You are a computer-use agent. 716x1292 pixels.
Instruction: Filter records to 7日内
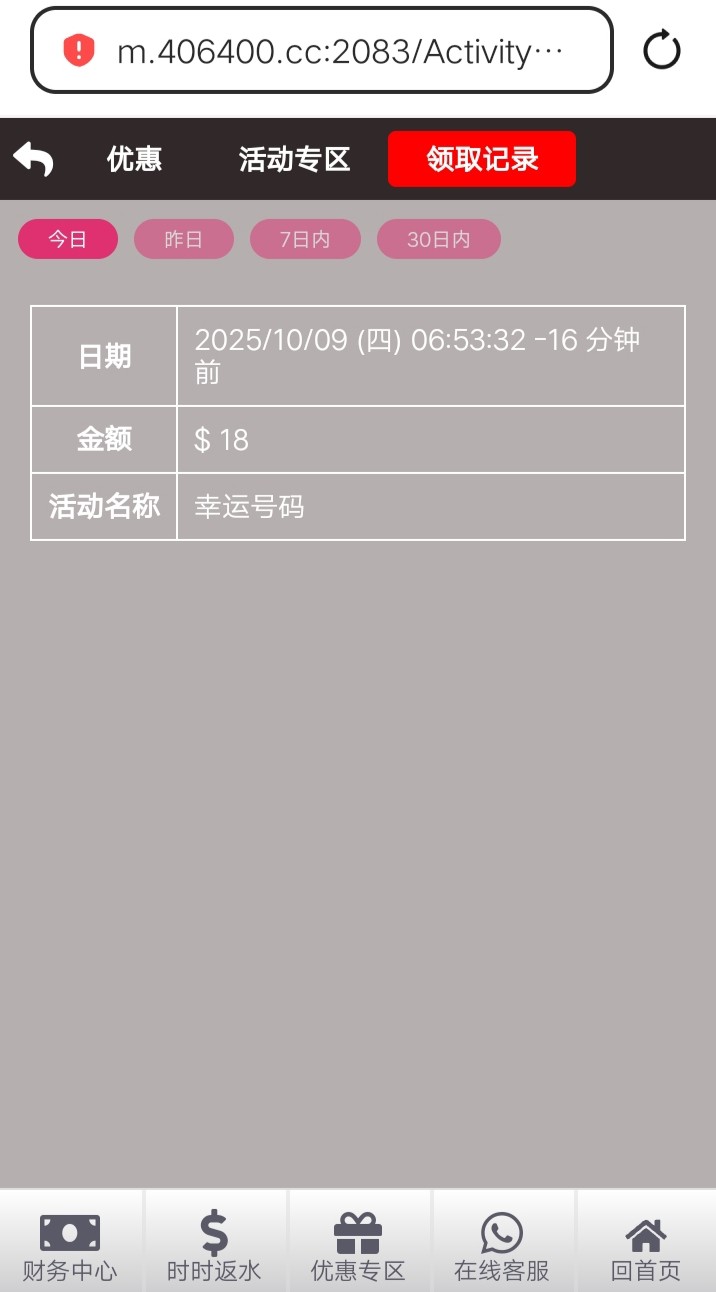pyautogui.click(x=305, y=239)
